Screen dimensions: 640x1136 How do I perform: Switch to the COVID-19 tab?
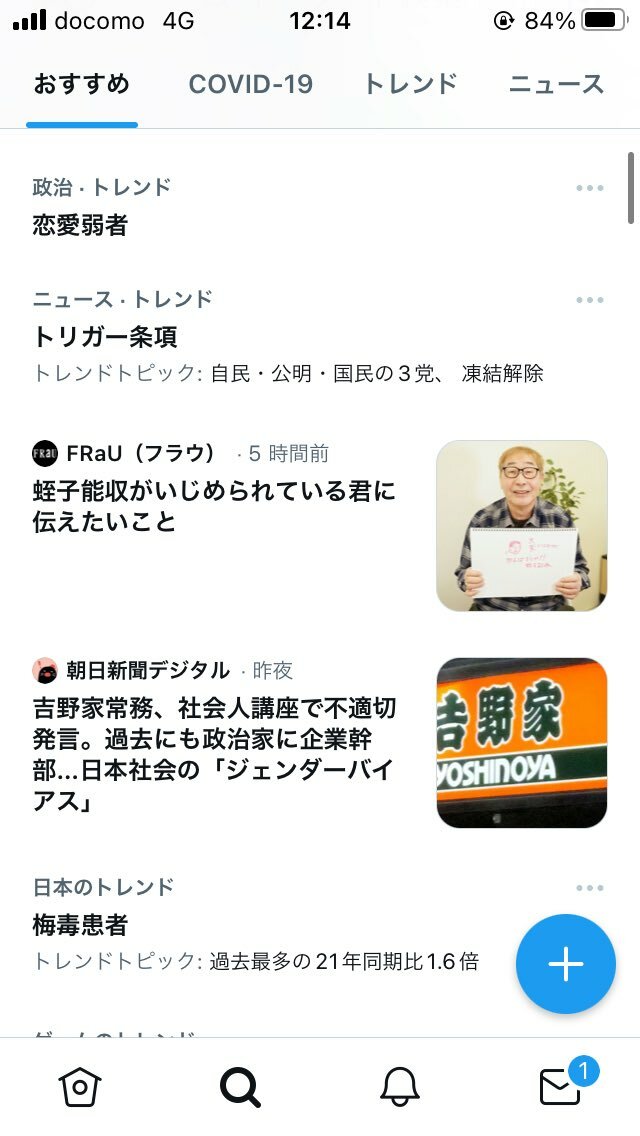pos(250,84)
